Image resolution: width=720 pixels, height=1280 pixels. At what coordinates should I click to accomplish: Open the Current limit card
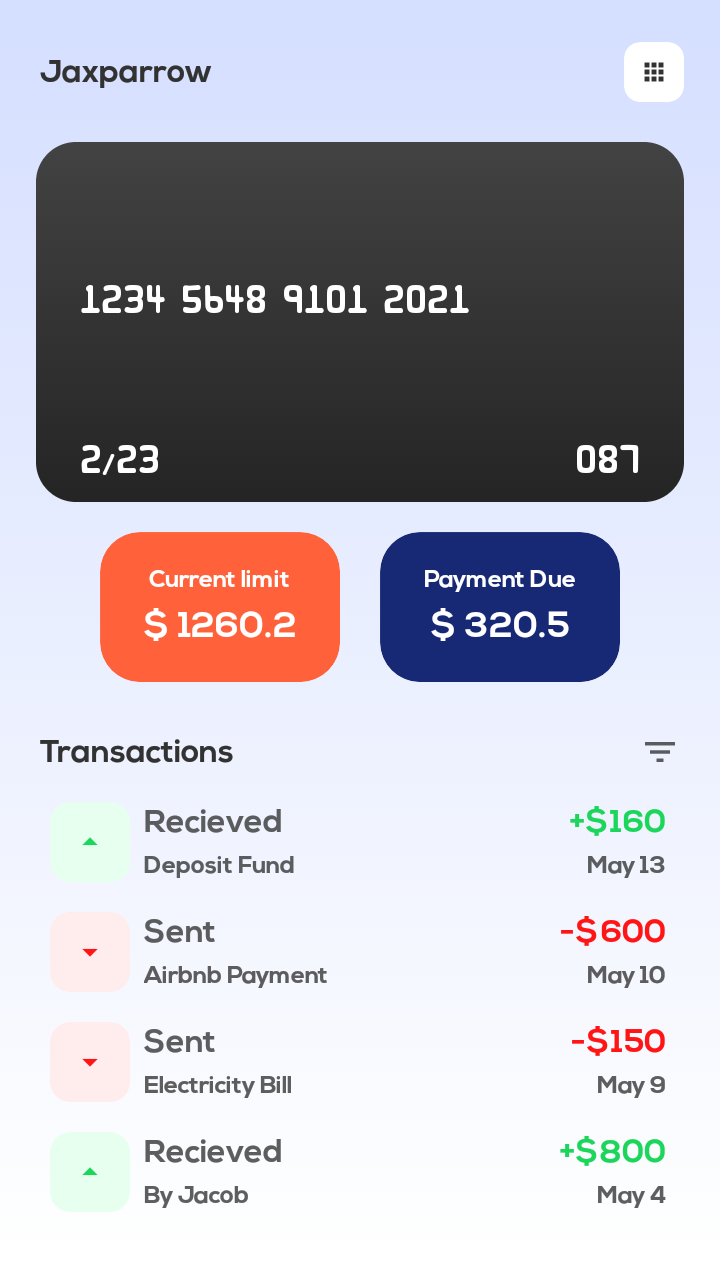tap(220, 607)
